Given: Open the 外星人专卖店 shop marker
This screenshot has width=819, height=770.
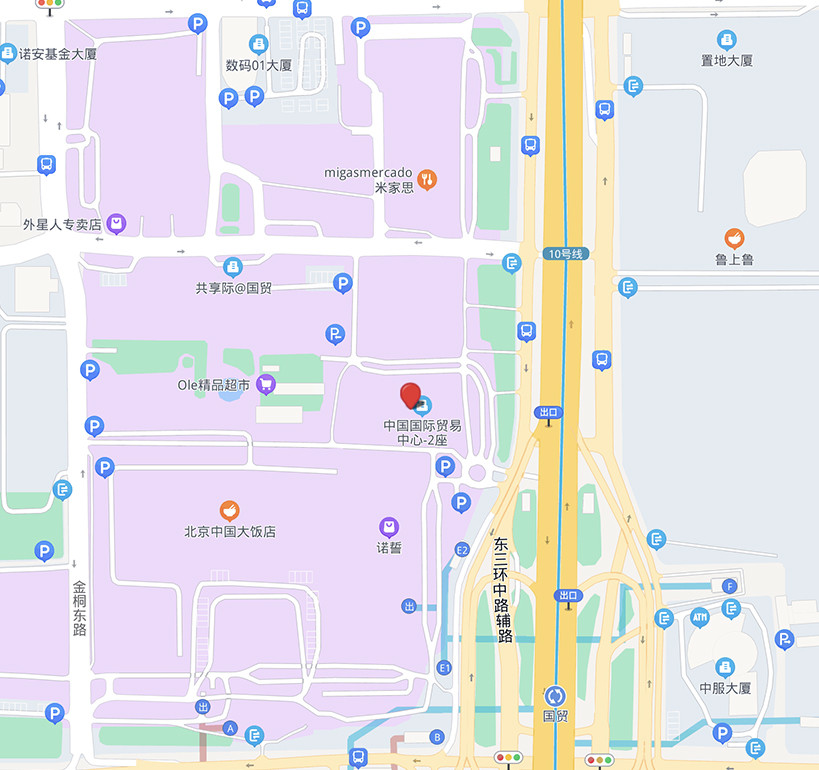Looking at the screenshot, I should coord(117,224).
